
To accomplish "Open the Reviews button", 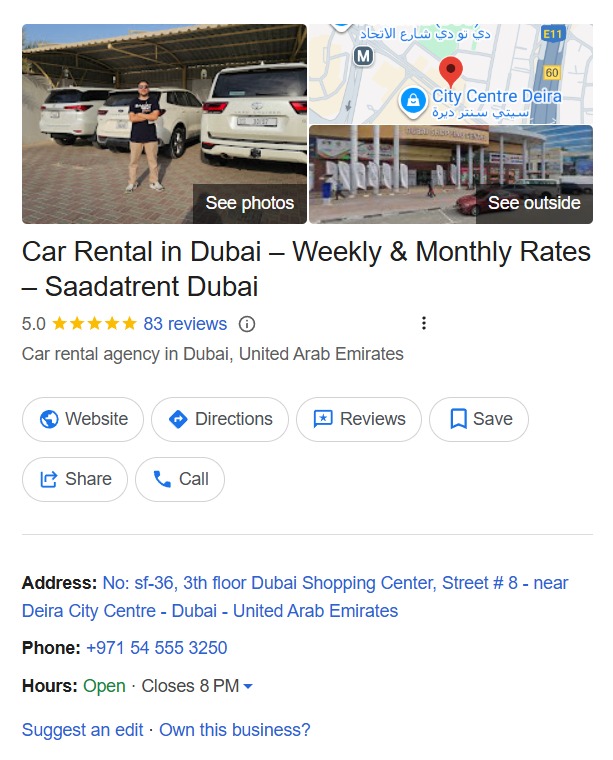I will pyautogui.click(x=359, y=419).
